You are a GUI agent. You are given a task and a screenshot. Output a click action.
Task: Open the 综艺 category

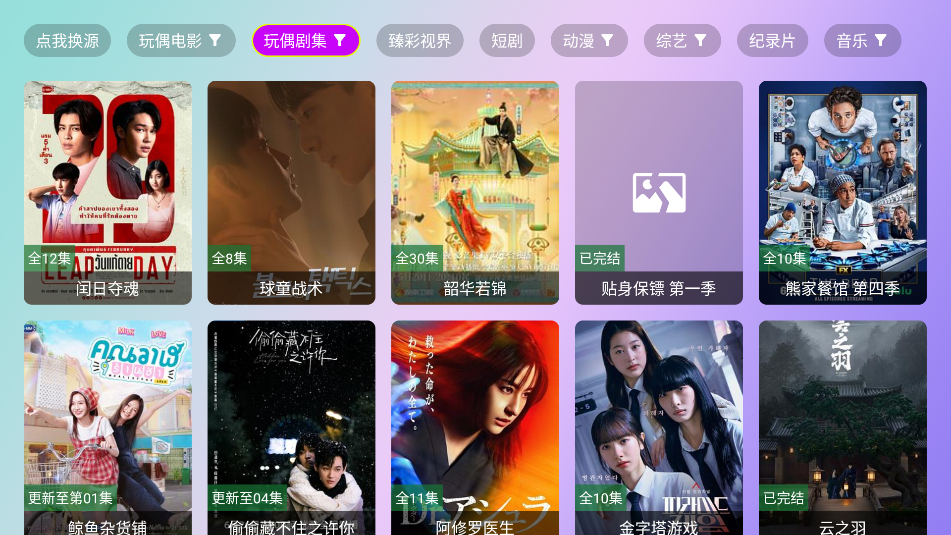[682, 41]
